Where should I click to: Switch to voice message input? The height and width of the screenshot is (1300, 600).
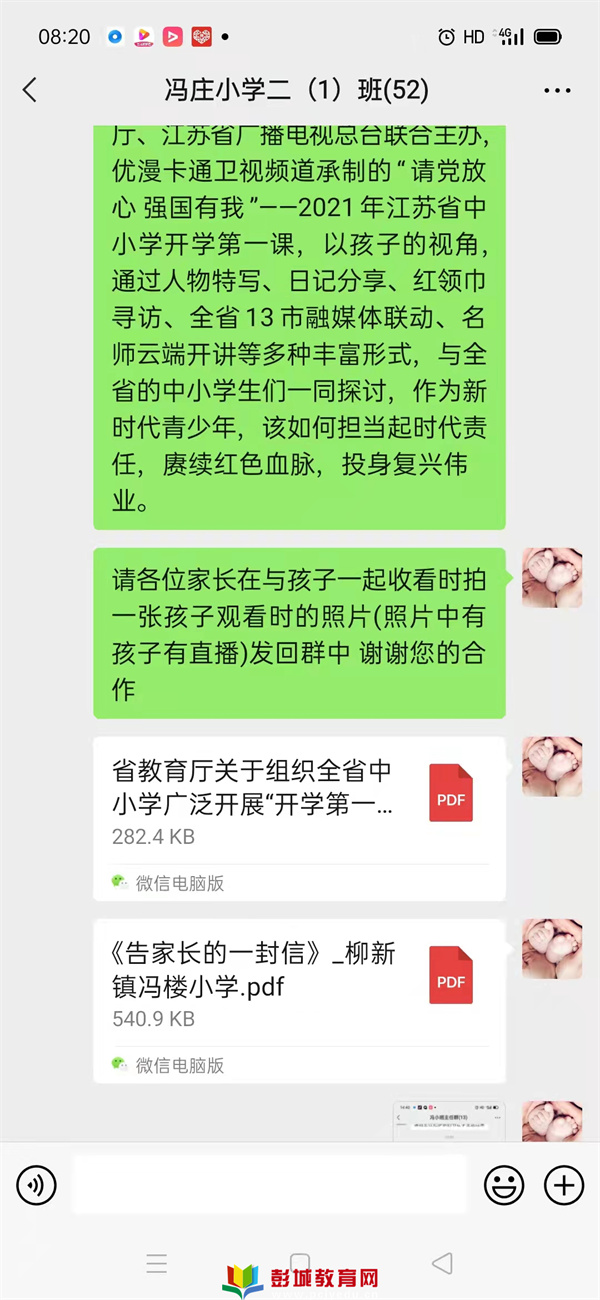pos(37,1186)
